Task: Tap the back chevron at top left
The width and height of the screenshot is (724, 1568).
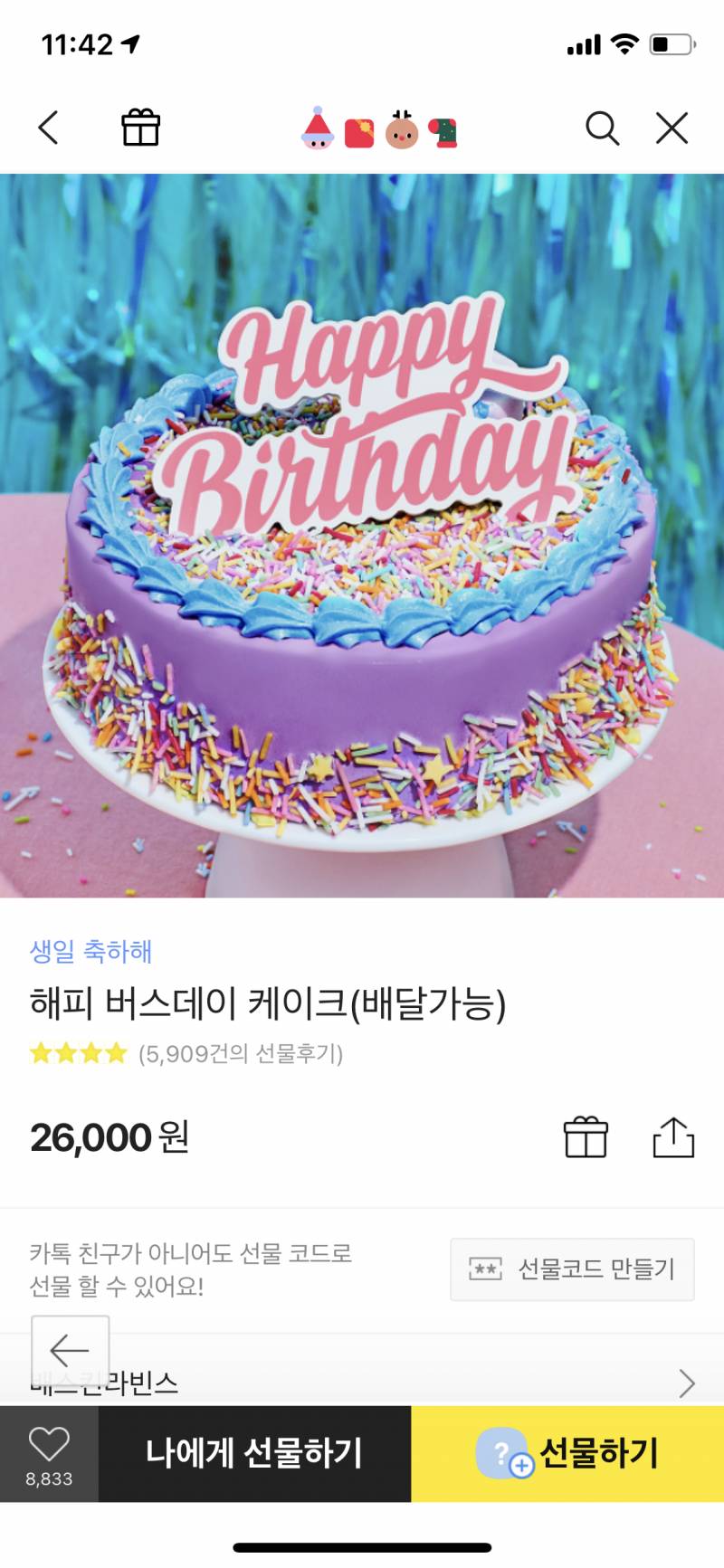Action: 49,128
